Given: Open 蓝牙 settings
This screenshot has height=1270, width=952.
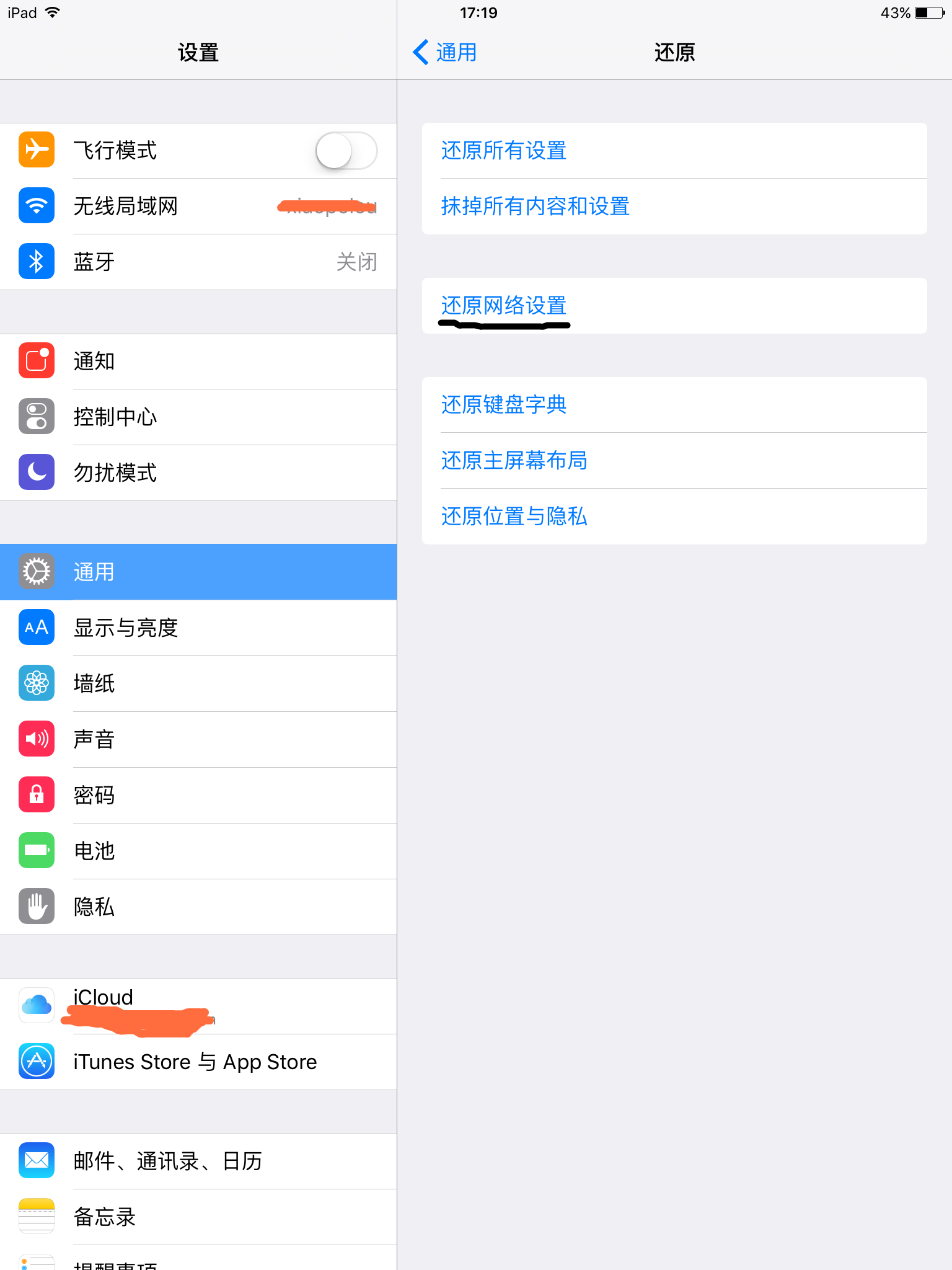Looking at the screenshot, I should coord(198,262).
